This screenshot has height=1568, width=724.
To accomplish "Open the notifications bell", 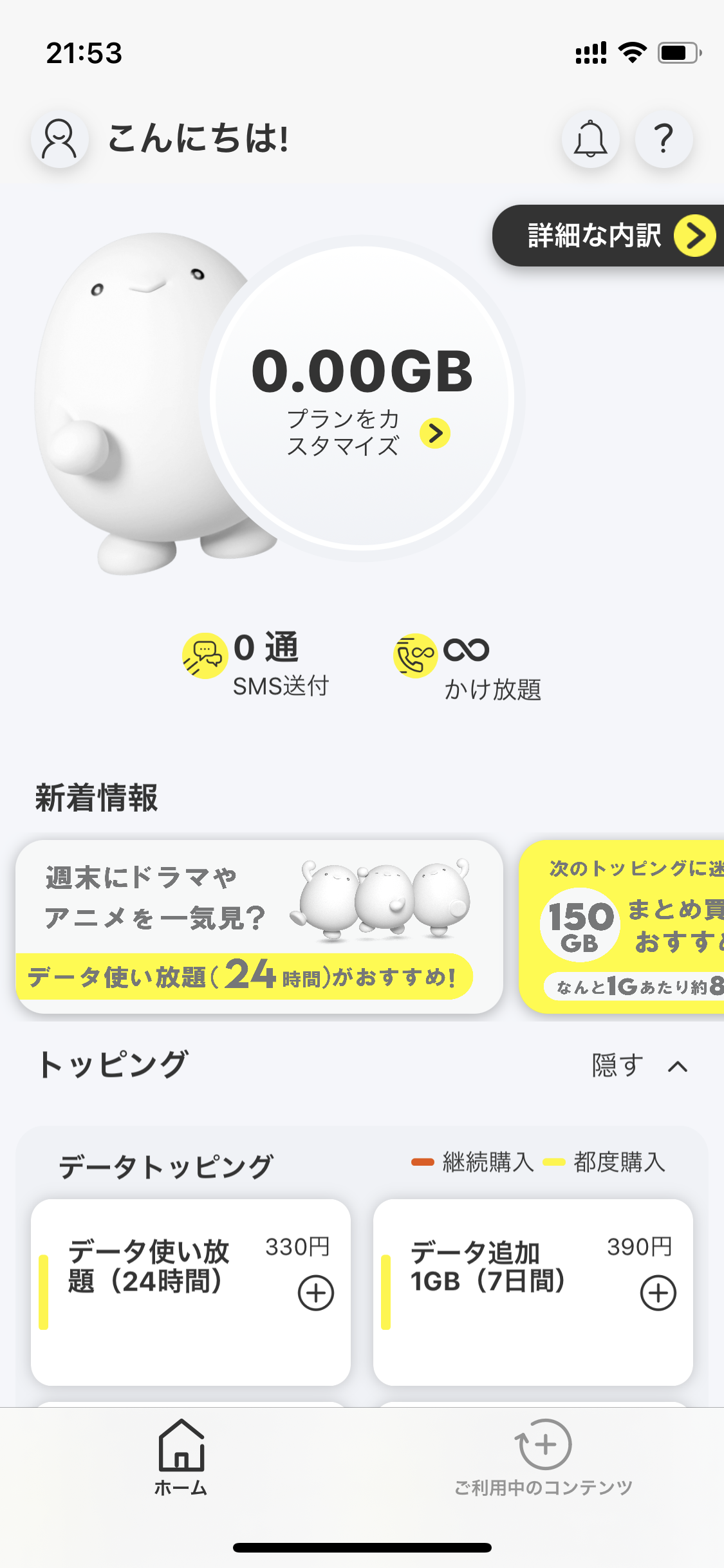I will (x=590, y=139).
